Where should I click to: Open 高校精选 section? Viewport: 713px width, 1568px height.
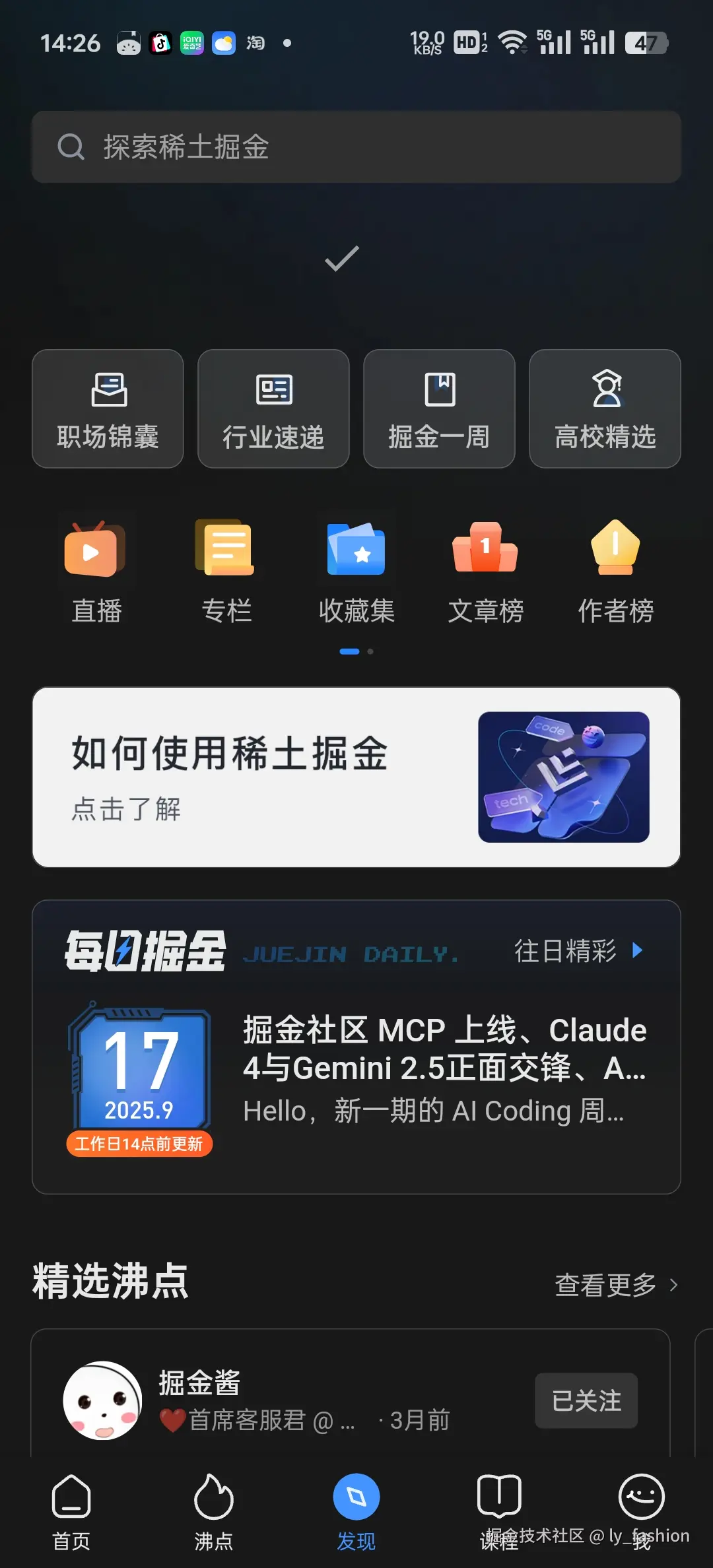[605, 409]
